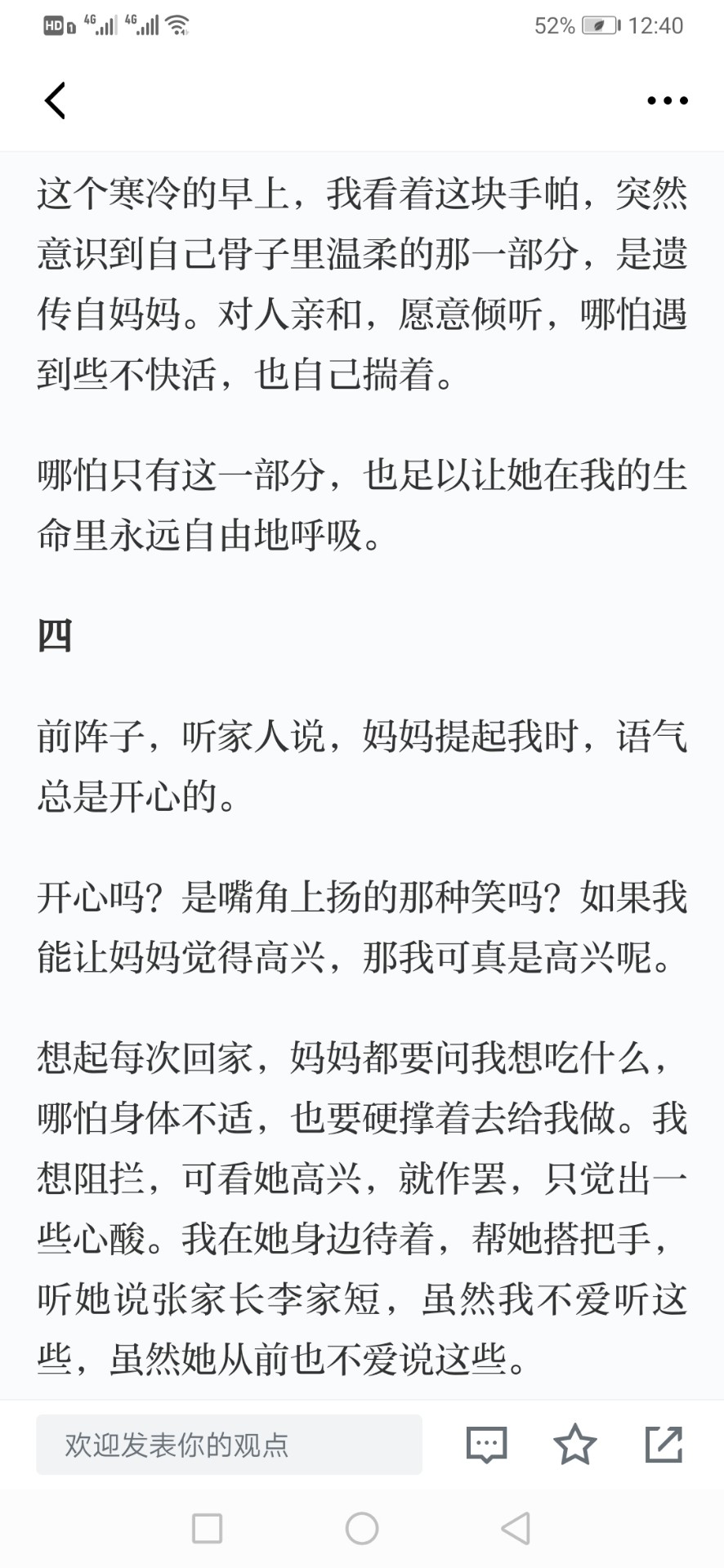Favorite this article with the star
724x1568 pixels.
[575, 1444]
